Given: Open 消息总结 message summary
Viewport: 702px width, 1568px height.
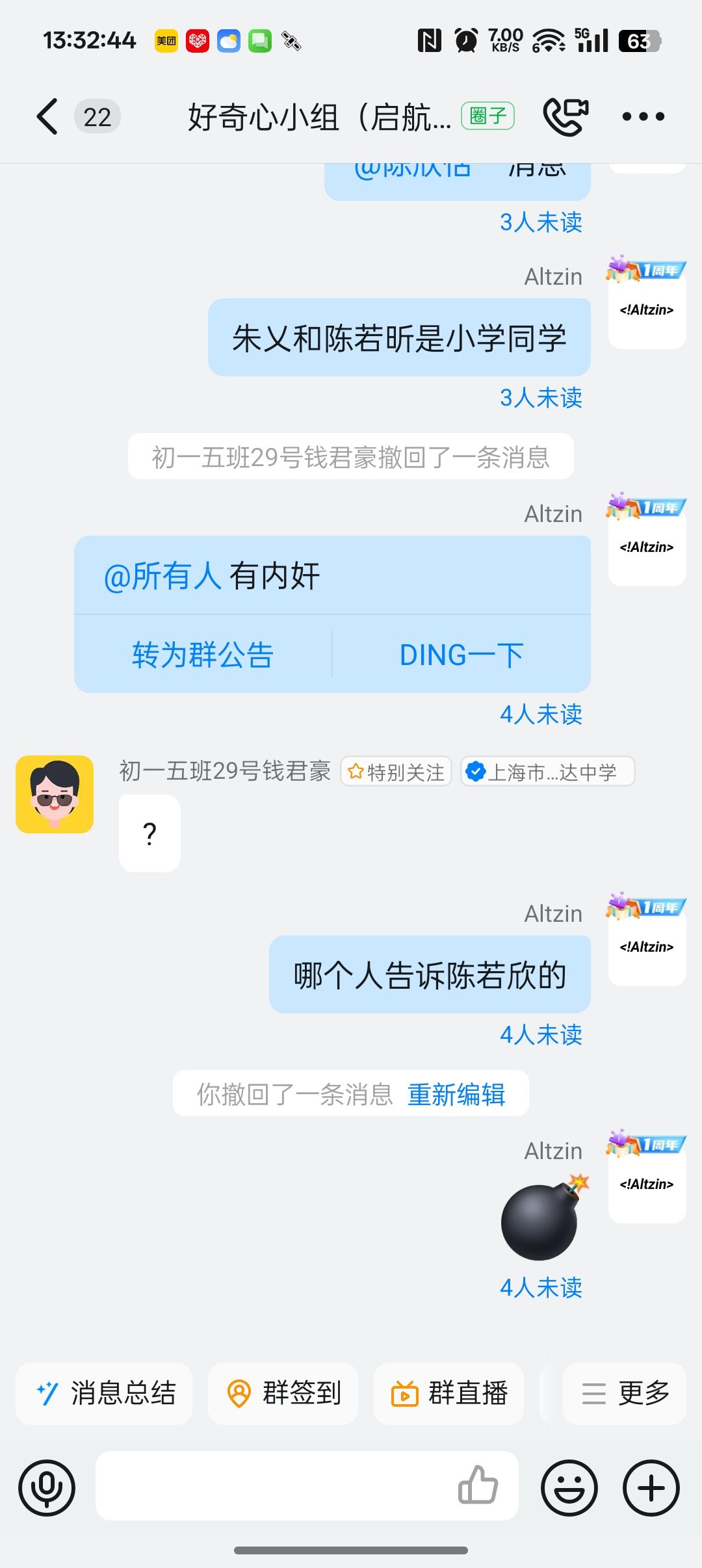Looking at the screenshot, I should (x=104, y=1393).
